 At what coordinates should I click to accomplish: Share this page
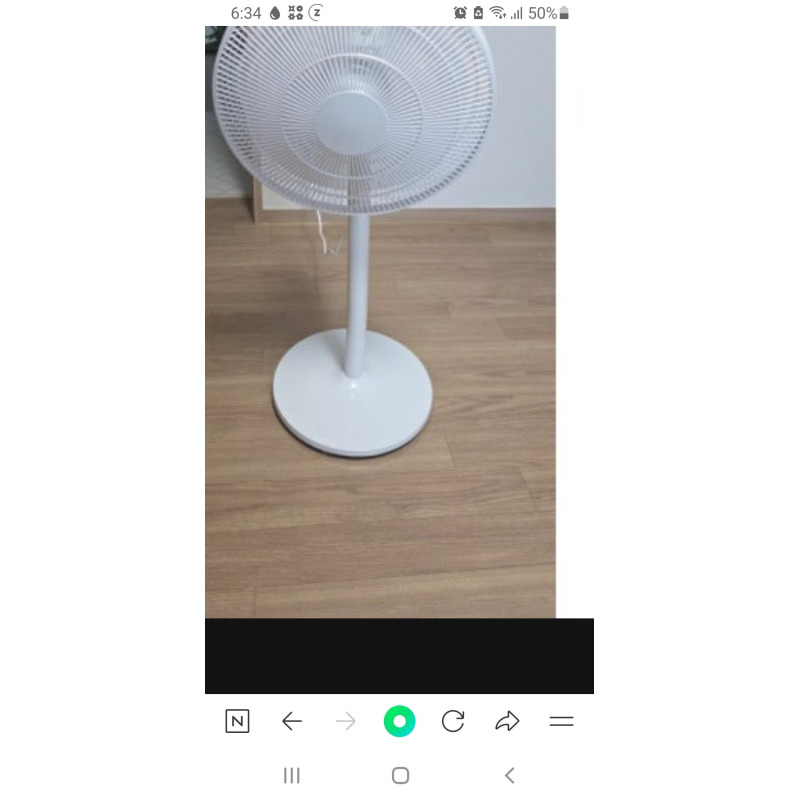pyautogui.click(x=507, y=721)
